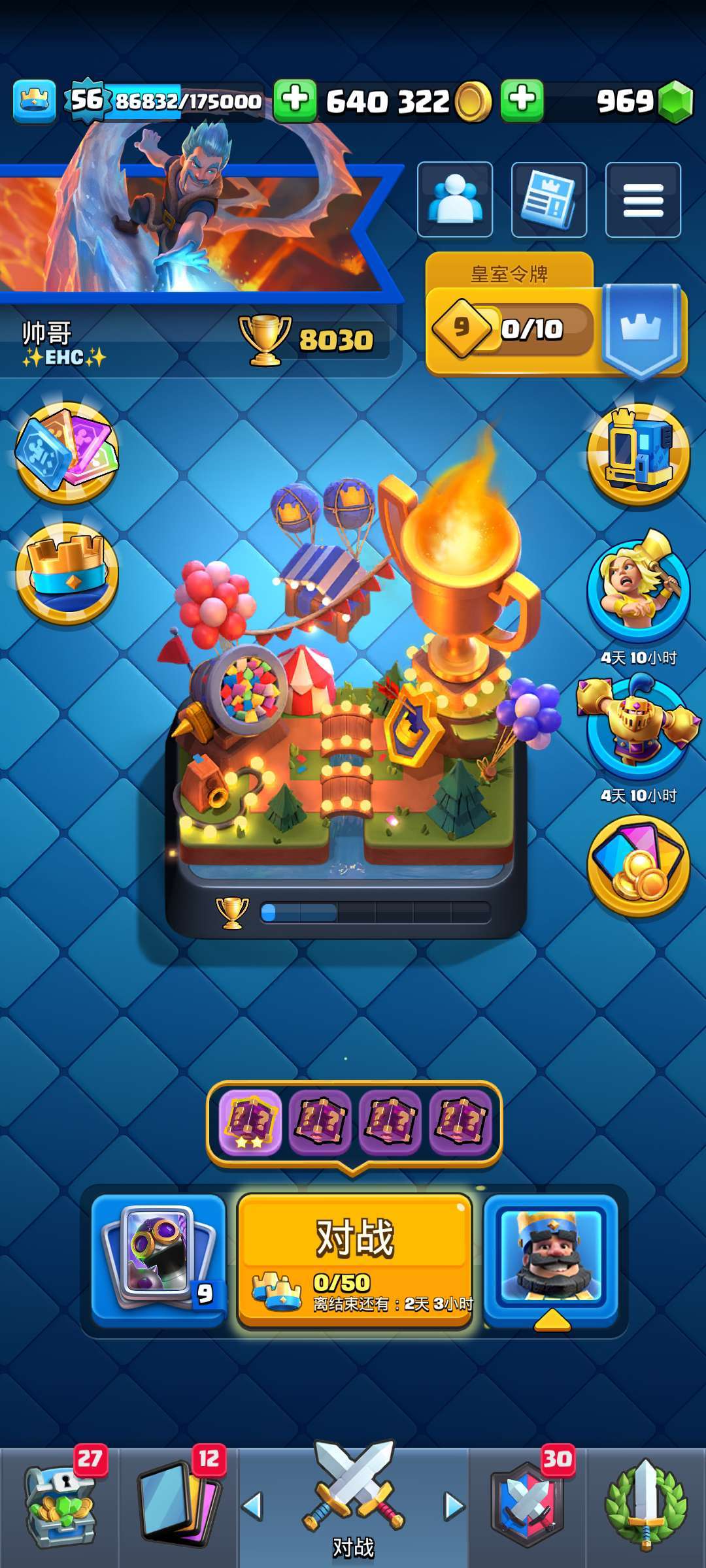The width and height of the screenshot is (706, 1568).
Task: Open the King game mode selector
Action: pos(550,1258)
